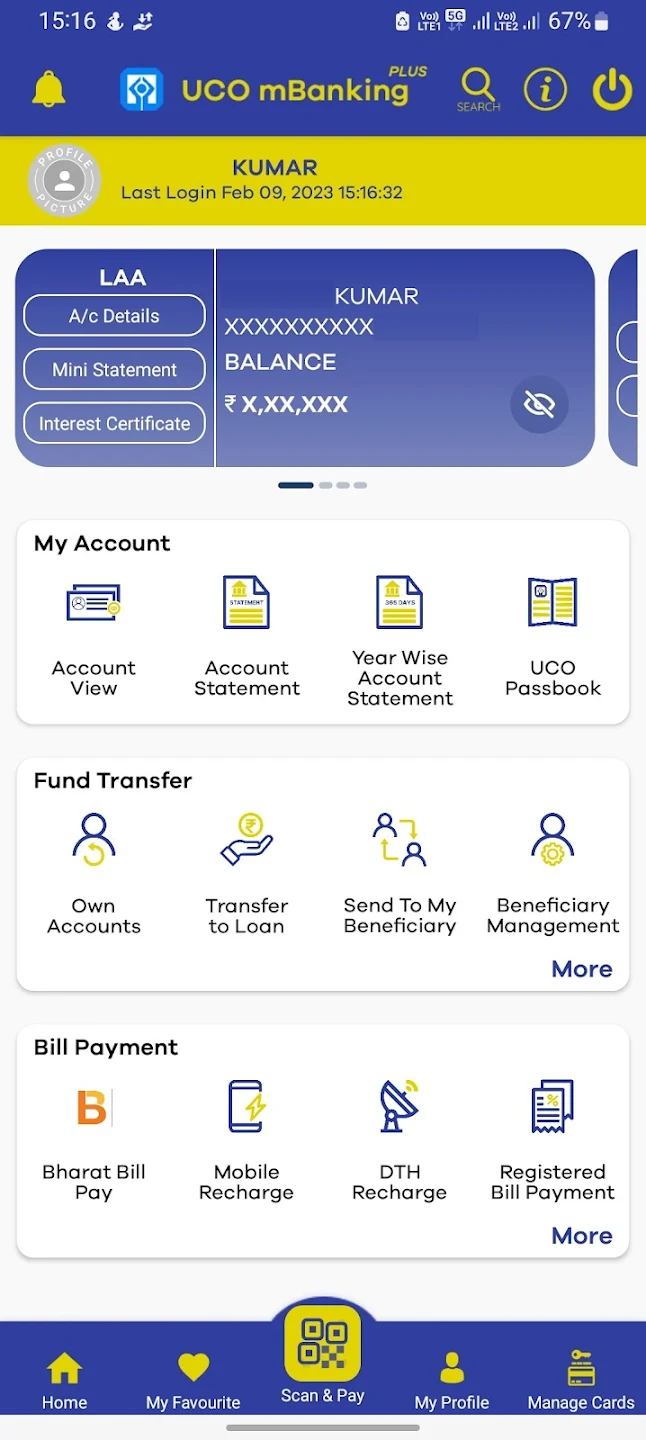646x1440 pixels.
Task: Open A/c Details
Action: point(114,316)
